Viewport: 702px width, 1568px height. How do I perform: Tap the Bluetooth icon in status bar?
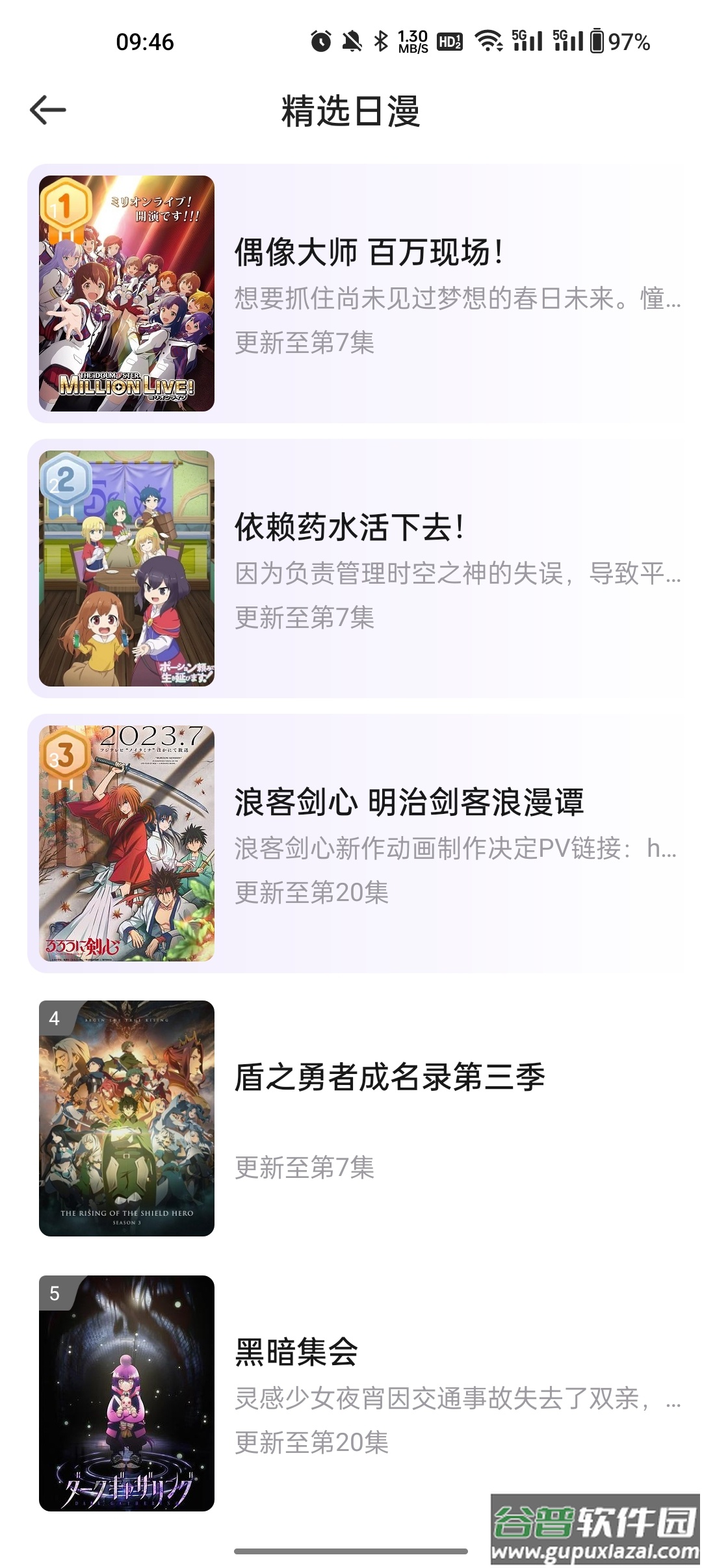(x=381, y=40)
